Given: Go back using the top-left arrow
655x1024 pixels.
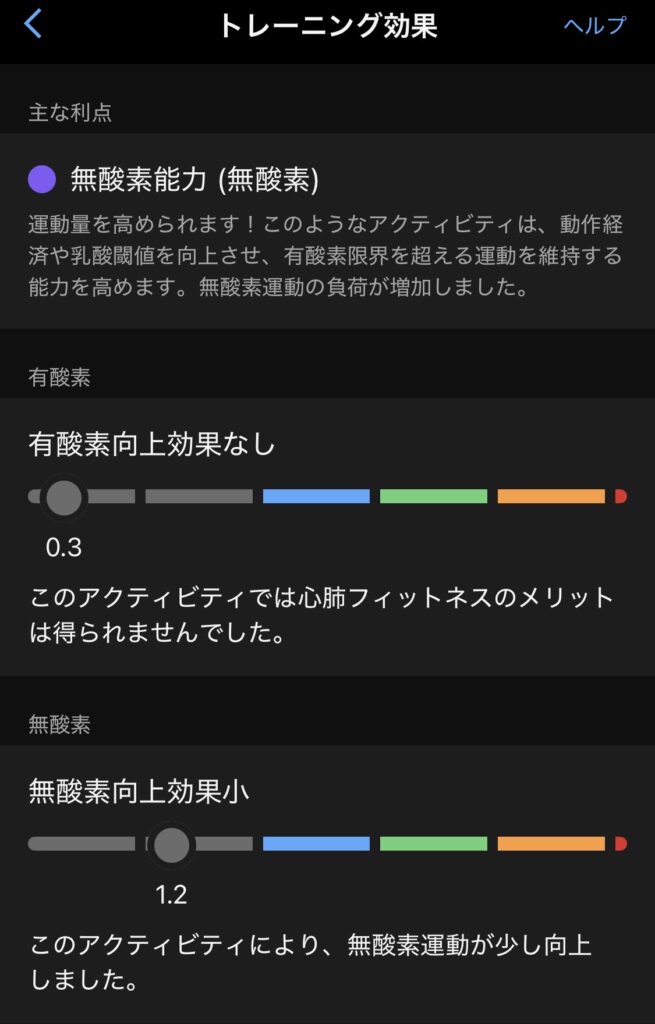Looking at the screenshot, I should 33,24.
